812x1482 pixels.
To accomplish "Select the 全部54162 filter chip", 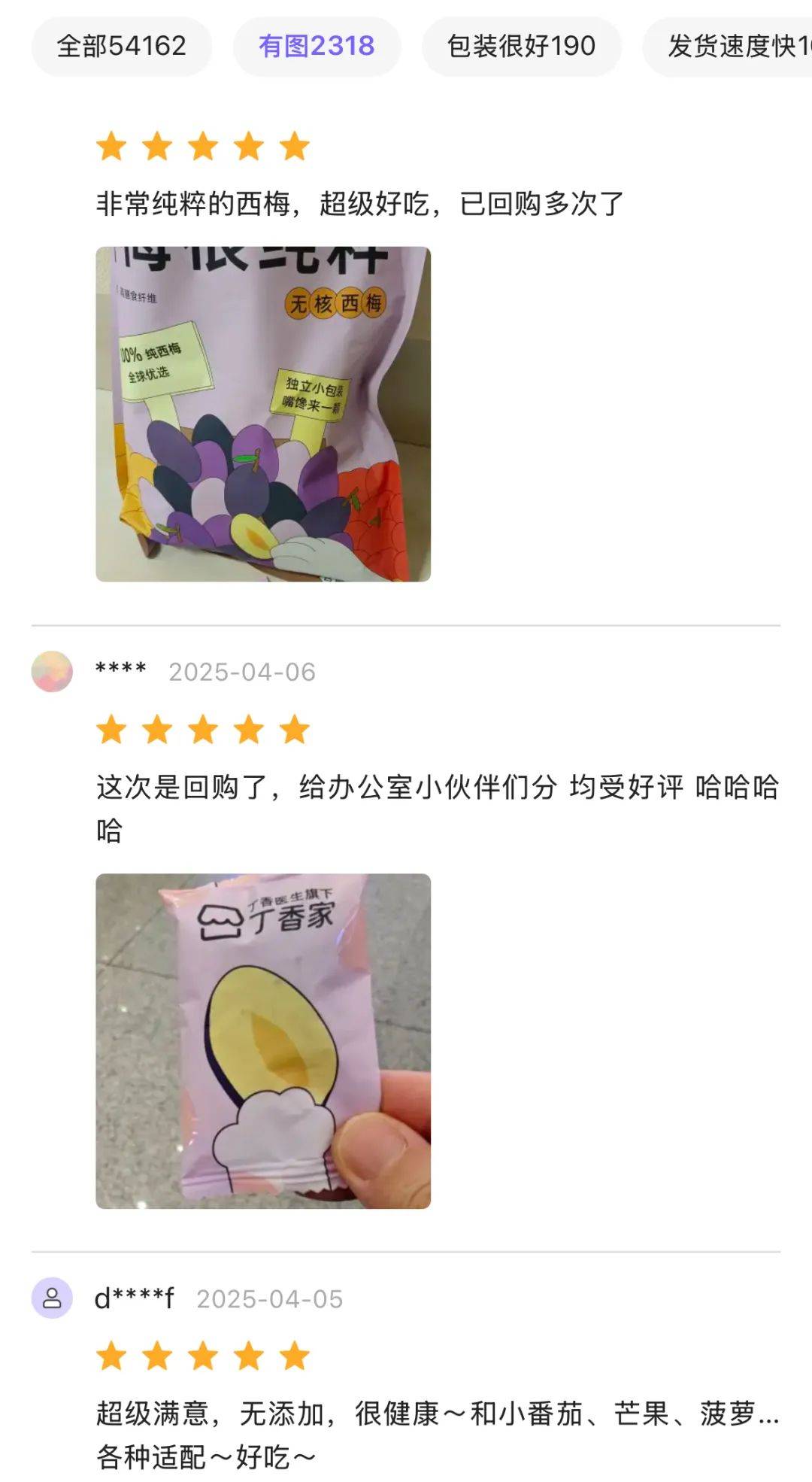I will tap(121, 47).
